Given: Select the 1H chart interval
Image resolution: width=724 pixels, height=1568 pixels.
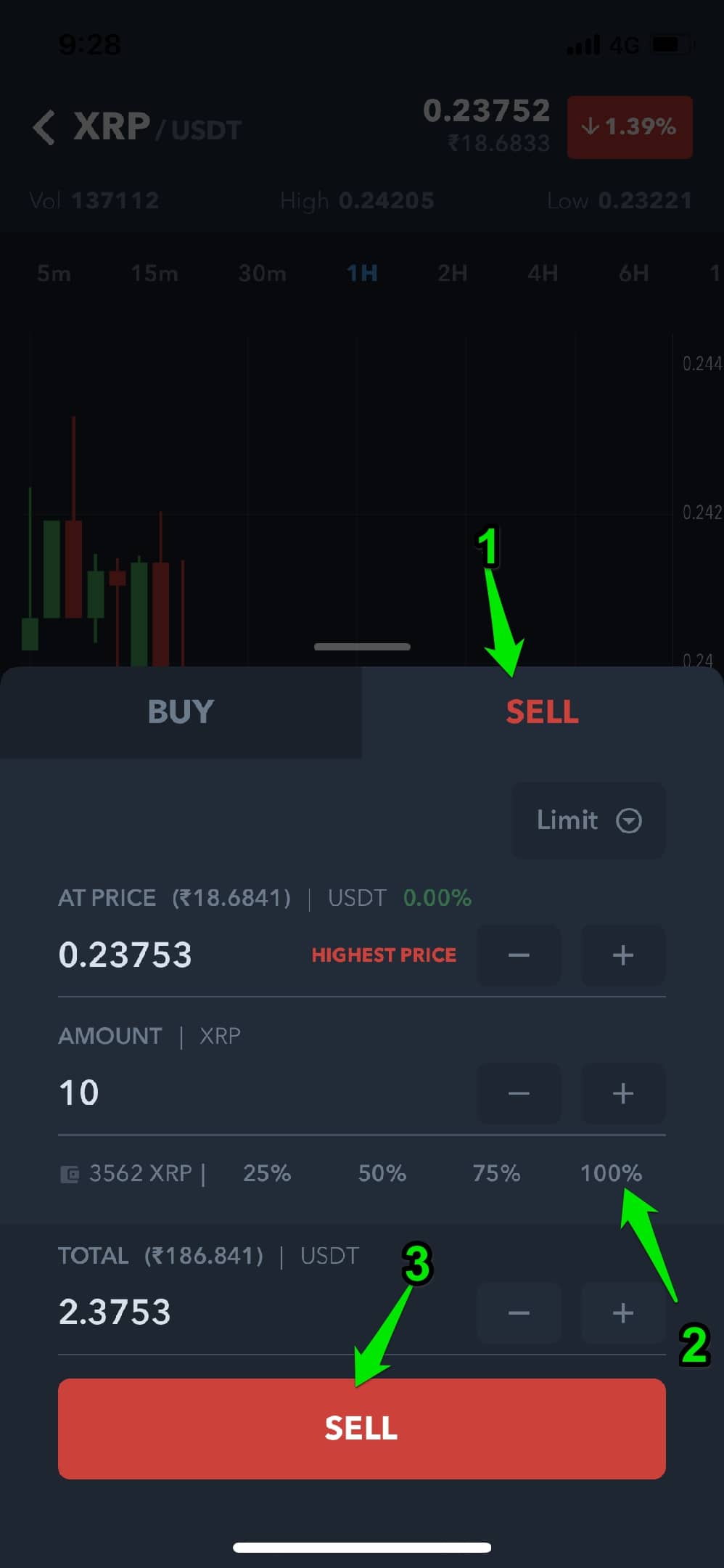Looking at the screenshot, I should pos(362,273).
